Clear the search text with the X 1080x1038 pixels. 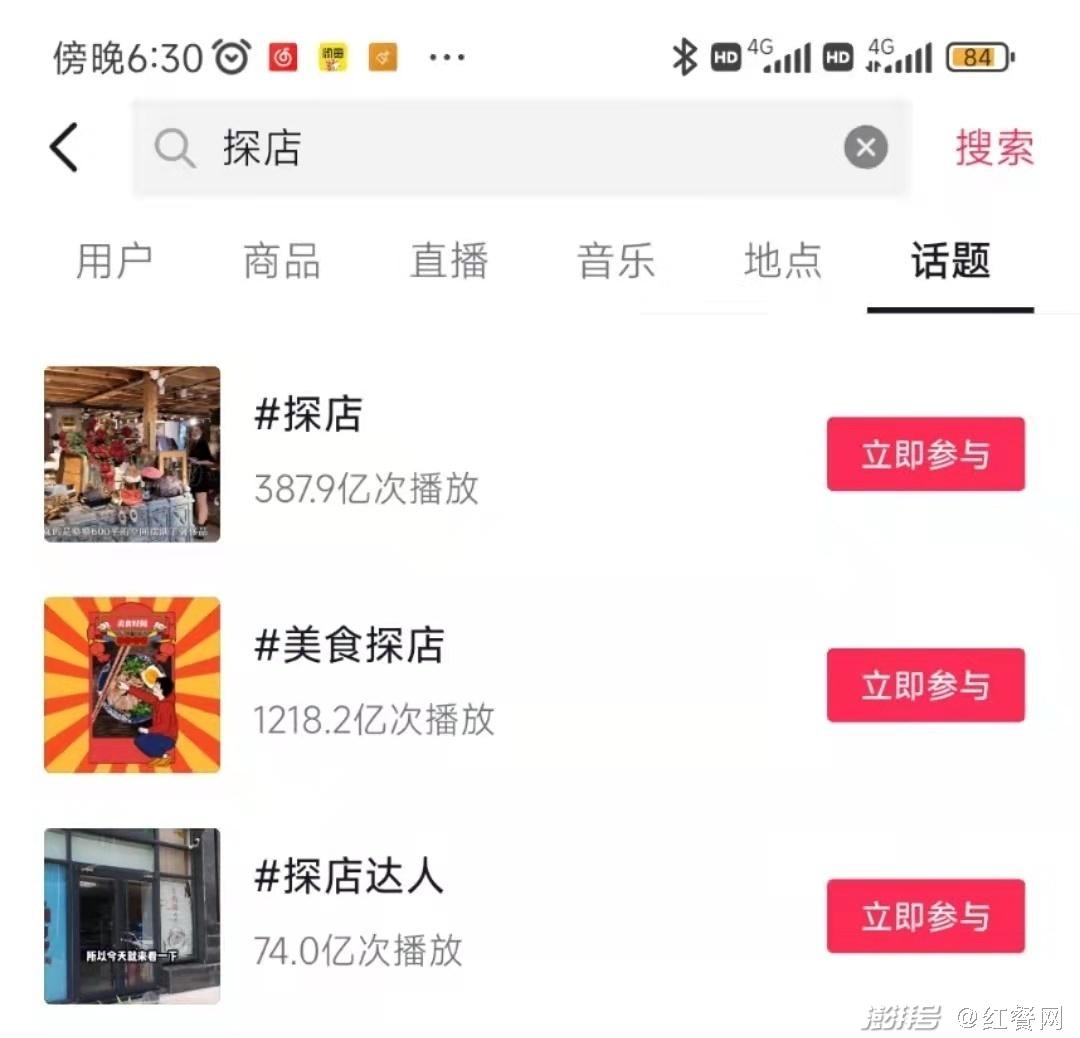coord(865,149)
